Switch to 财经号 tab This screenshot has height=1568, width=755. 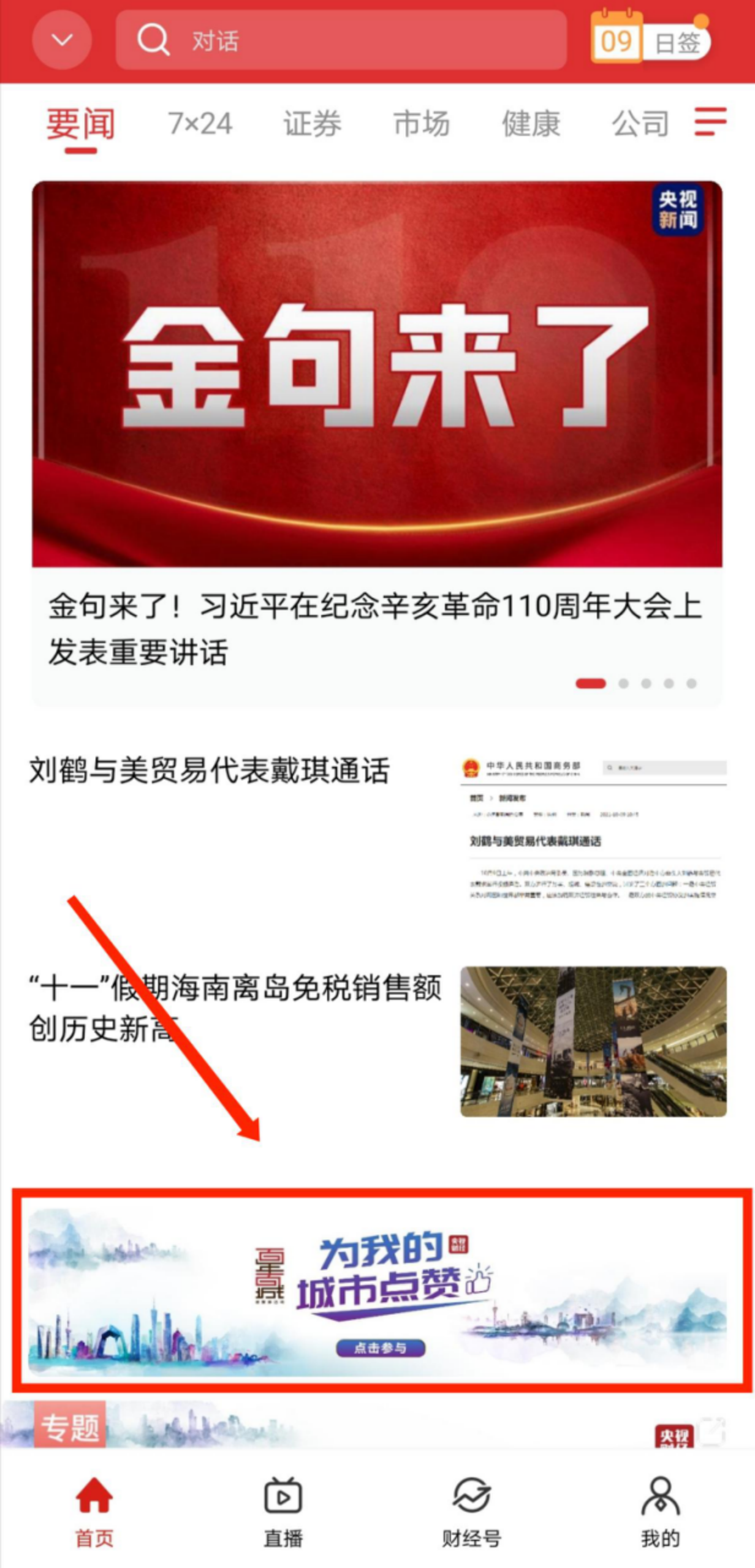tap(471, 1512)
